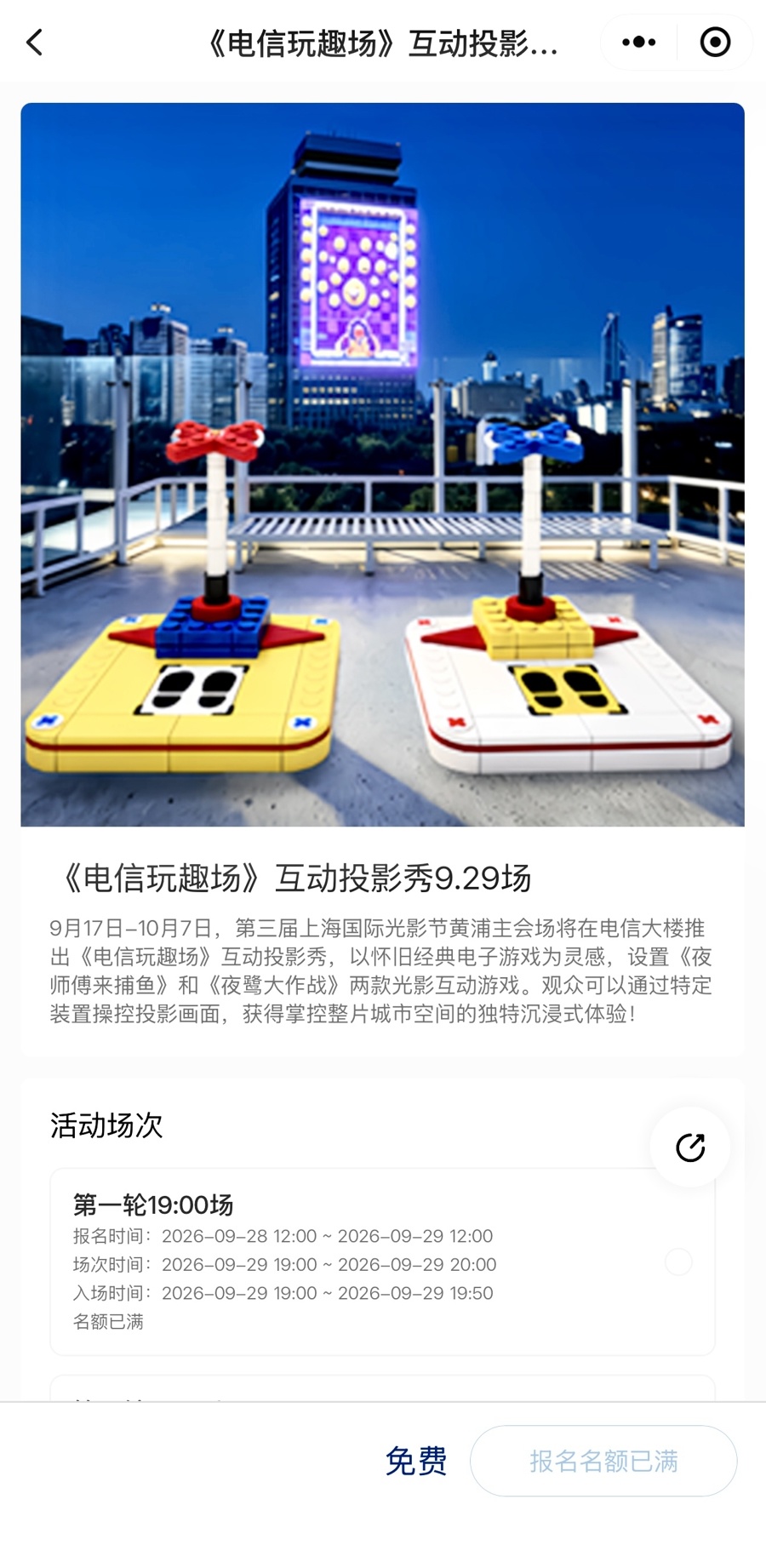Close the mini program via circle icon
766x1568 pixels.
(x=715, y=42)
